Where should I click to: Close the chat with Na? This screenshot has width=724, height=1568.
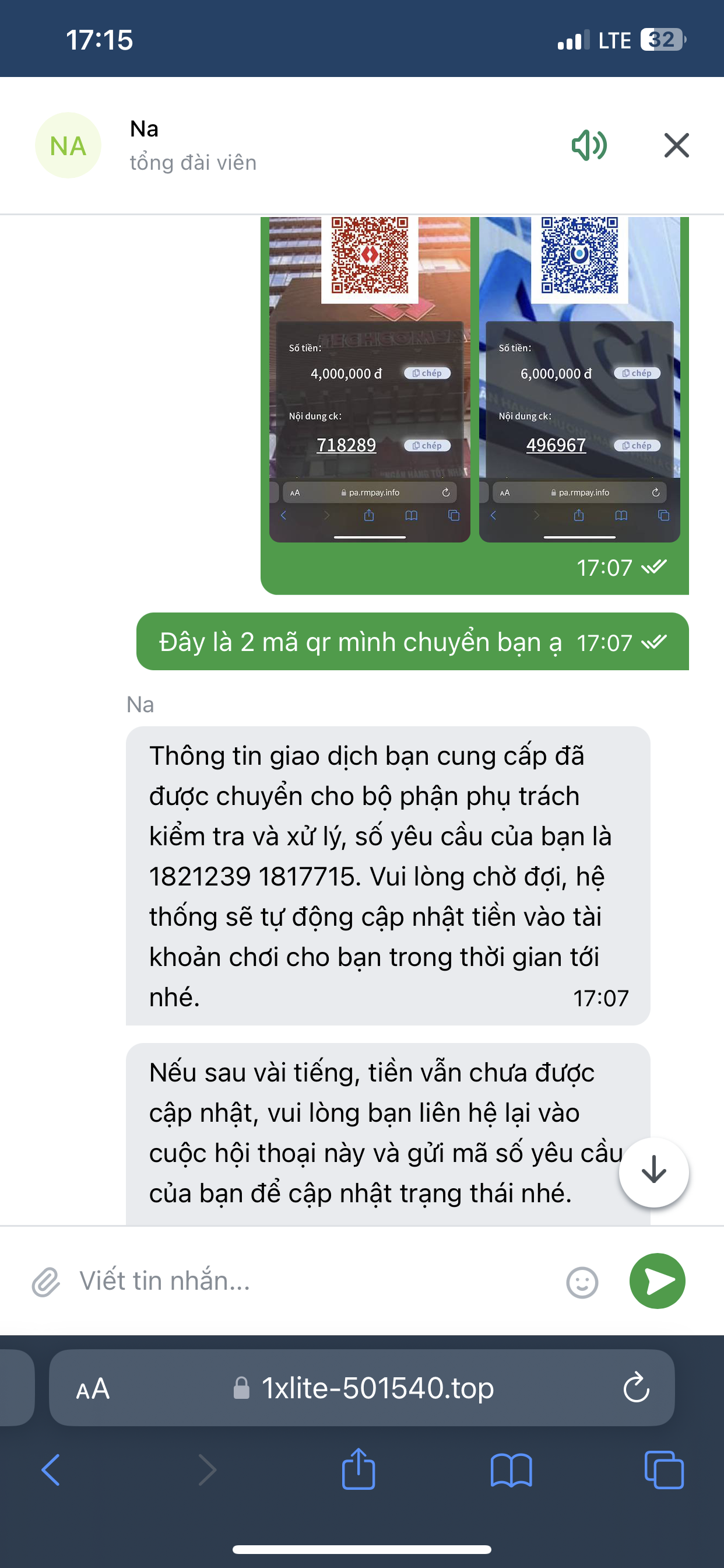[x=676, y=145]
